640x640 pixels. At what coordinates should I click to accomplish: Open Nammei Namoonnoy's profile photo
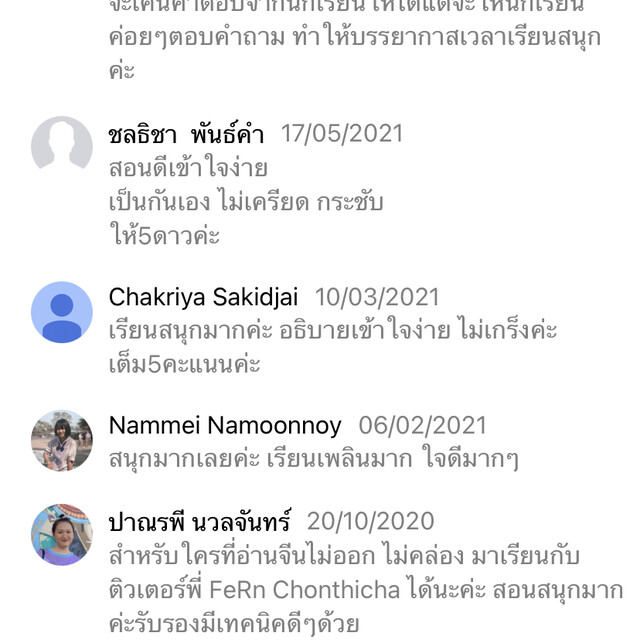62,441
